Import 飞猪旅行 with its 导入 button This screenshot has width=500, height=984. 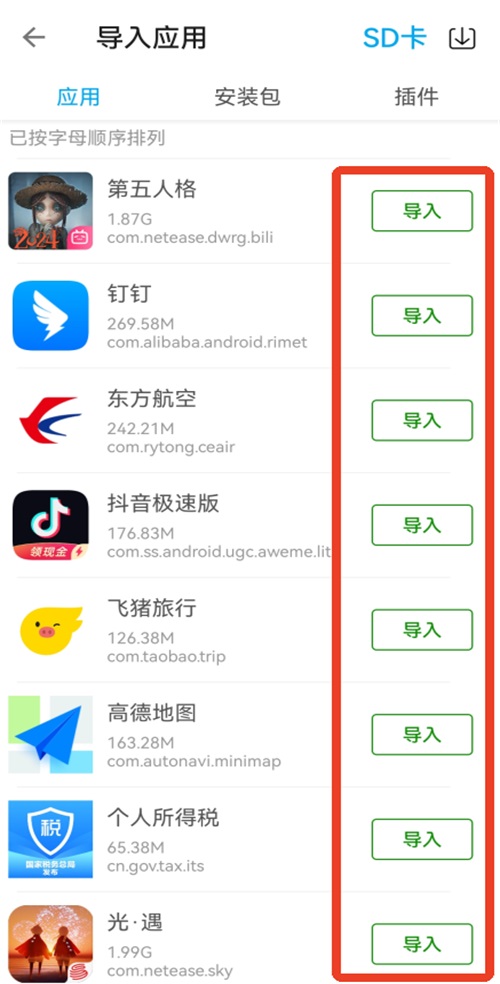pos(422,629)
